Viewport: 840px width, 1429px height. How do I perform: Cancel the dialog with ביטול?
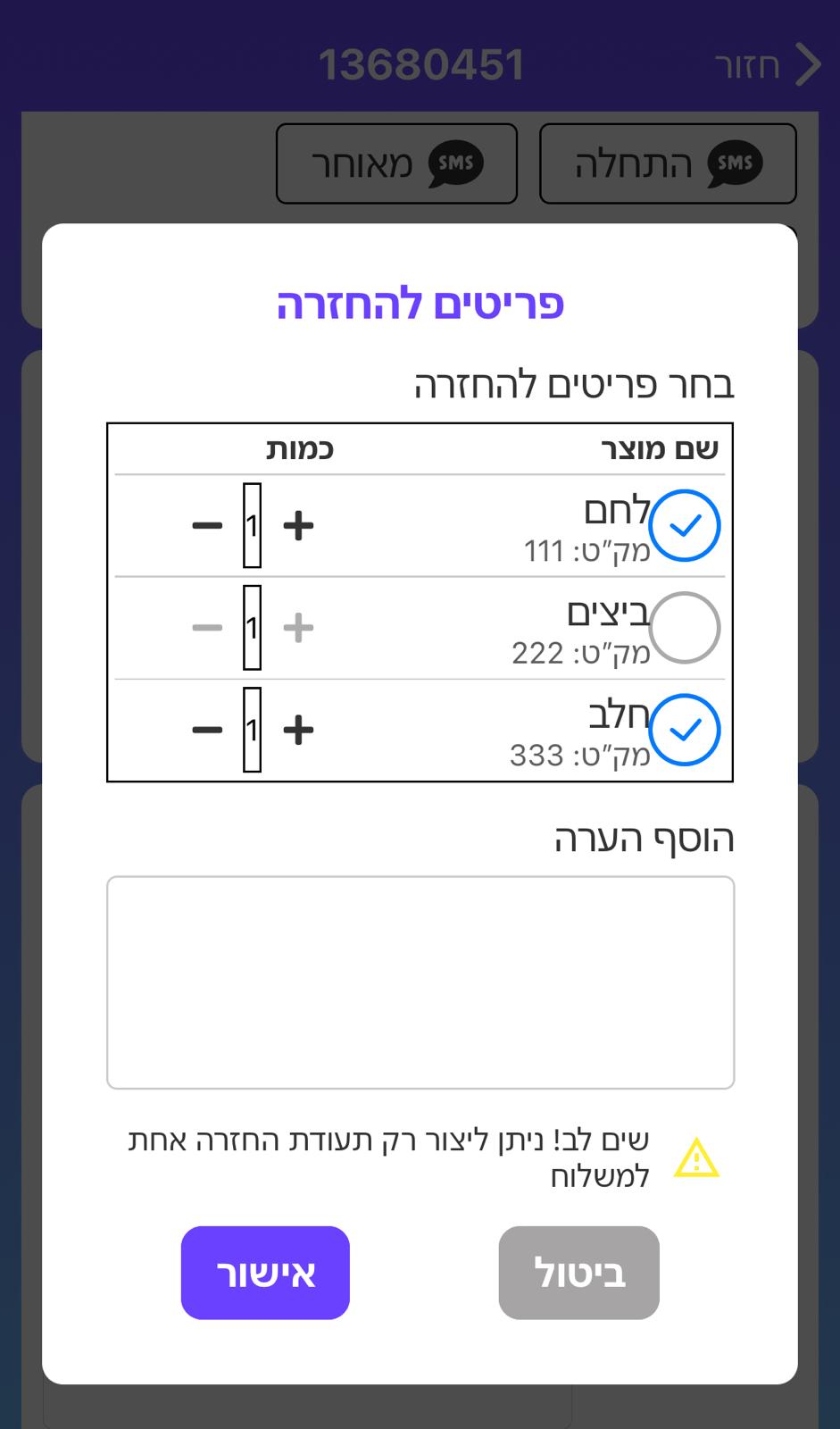(578, 1273)
